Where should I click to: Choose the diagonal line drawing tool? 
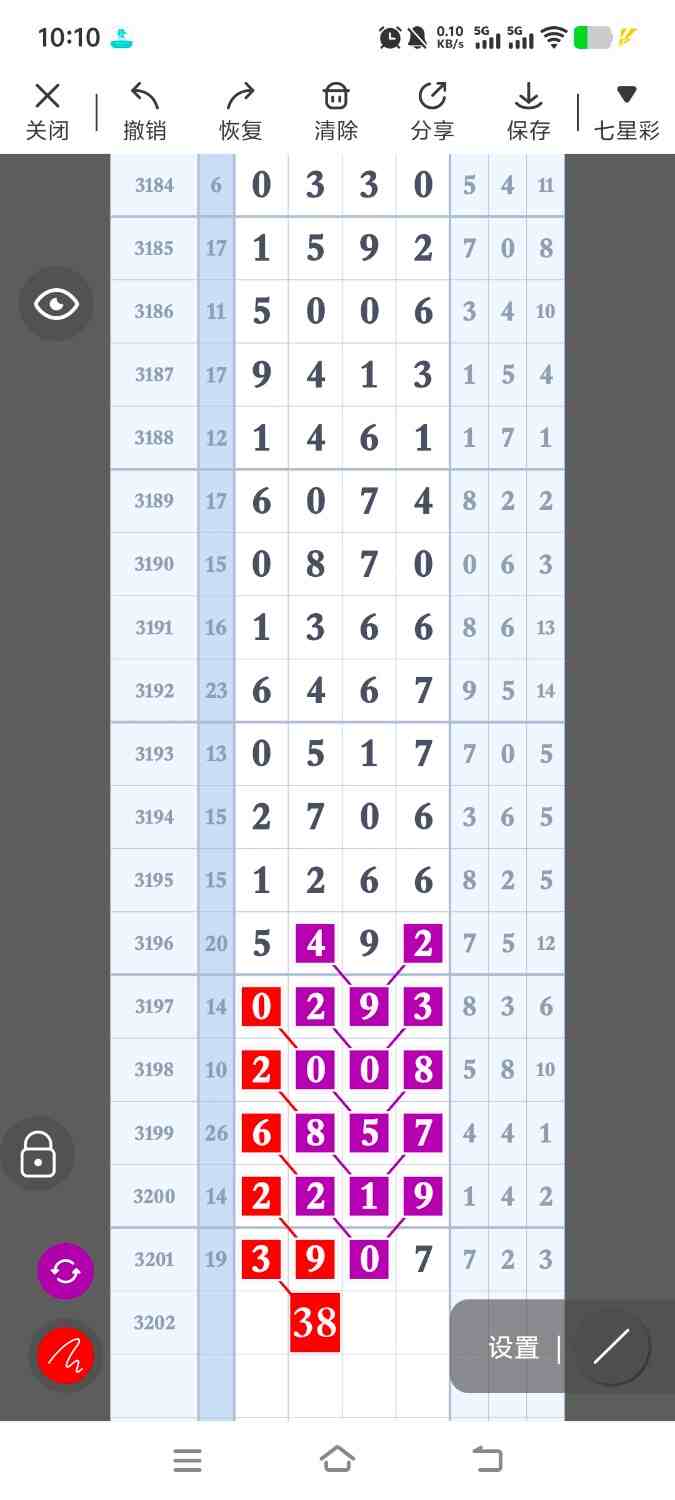(x=610, y=1347)
